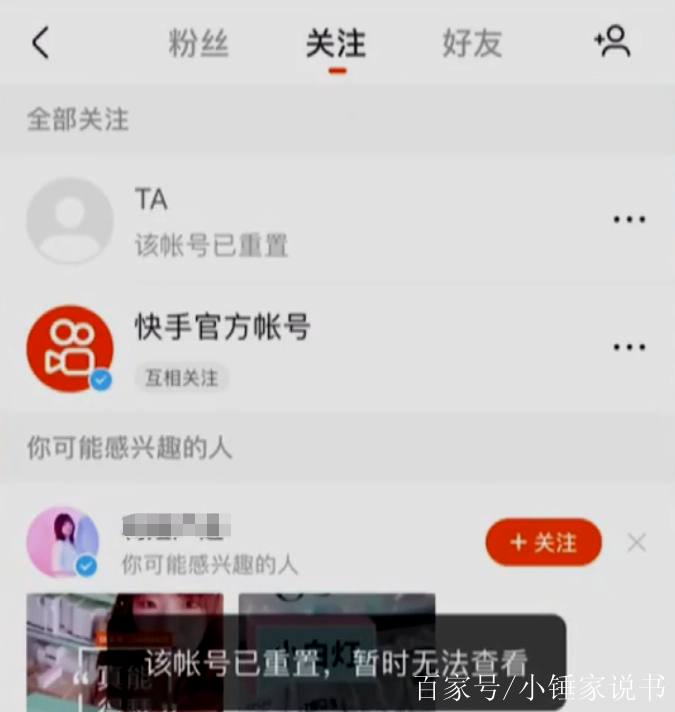The image size is (675, 712).
Task: Switch to the 粉丝 tab
Action: tap(198, 44)
